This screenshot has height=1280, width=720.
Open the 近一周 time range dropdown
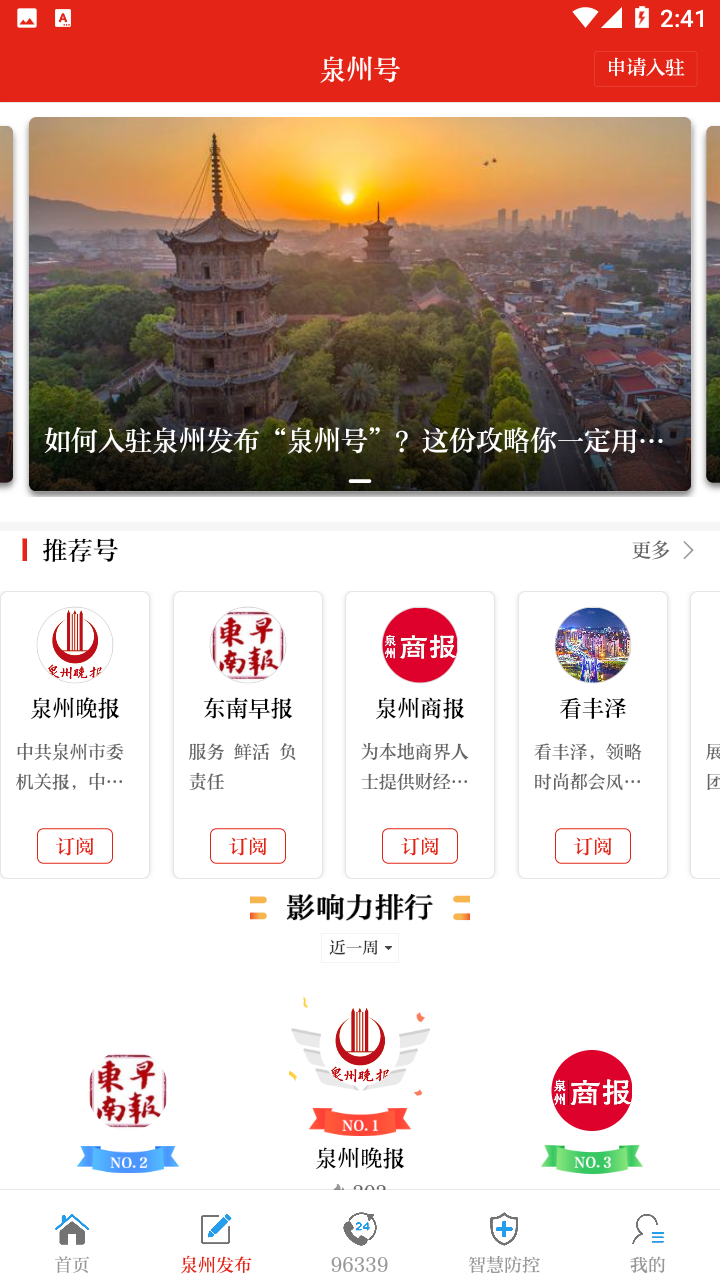click(x=359, y=948)
